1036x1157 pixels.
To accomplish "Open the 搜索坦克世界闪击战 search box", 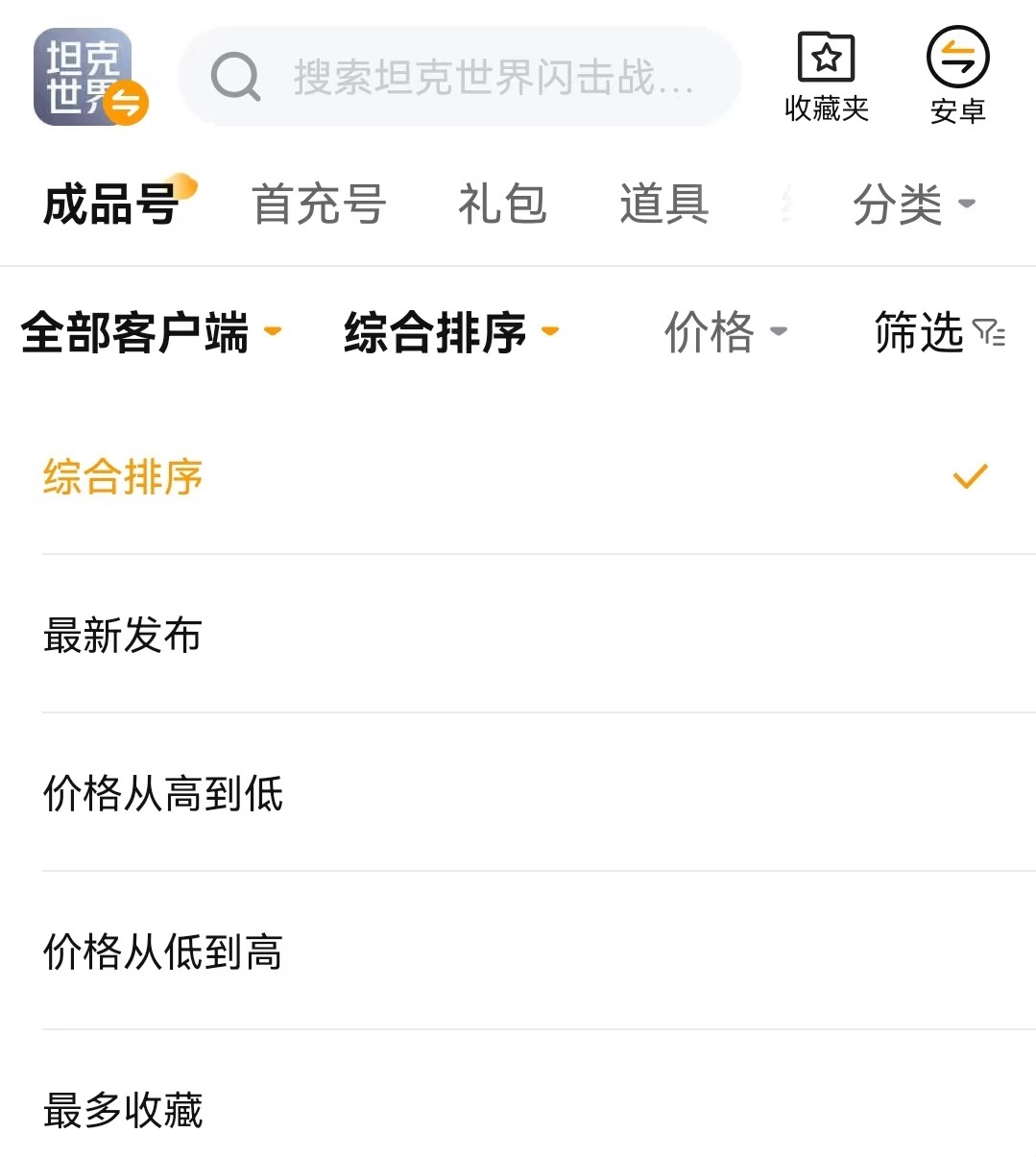I will (x=461, y=78).
